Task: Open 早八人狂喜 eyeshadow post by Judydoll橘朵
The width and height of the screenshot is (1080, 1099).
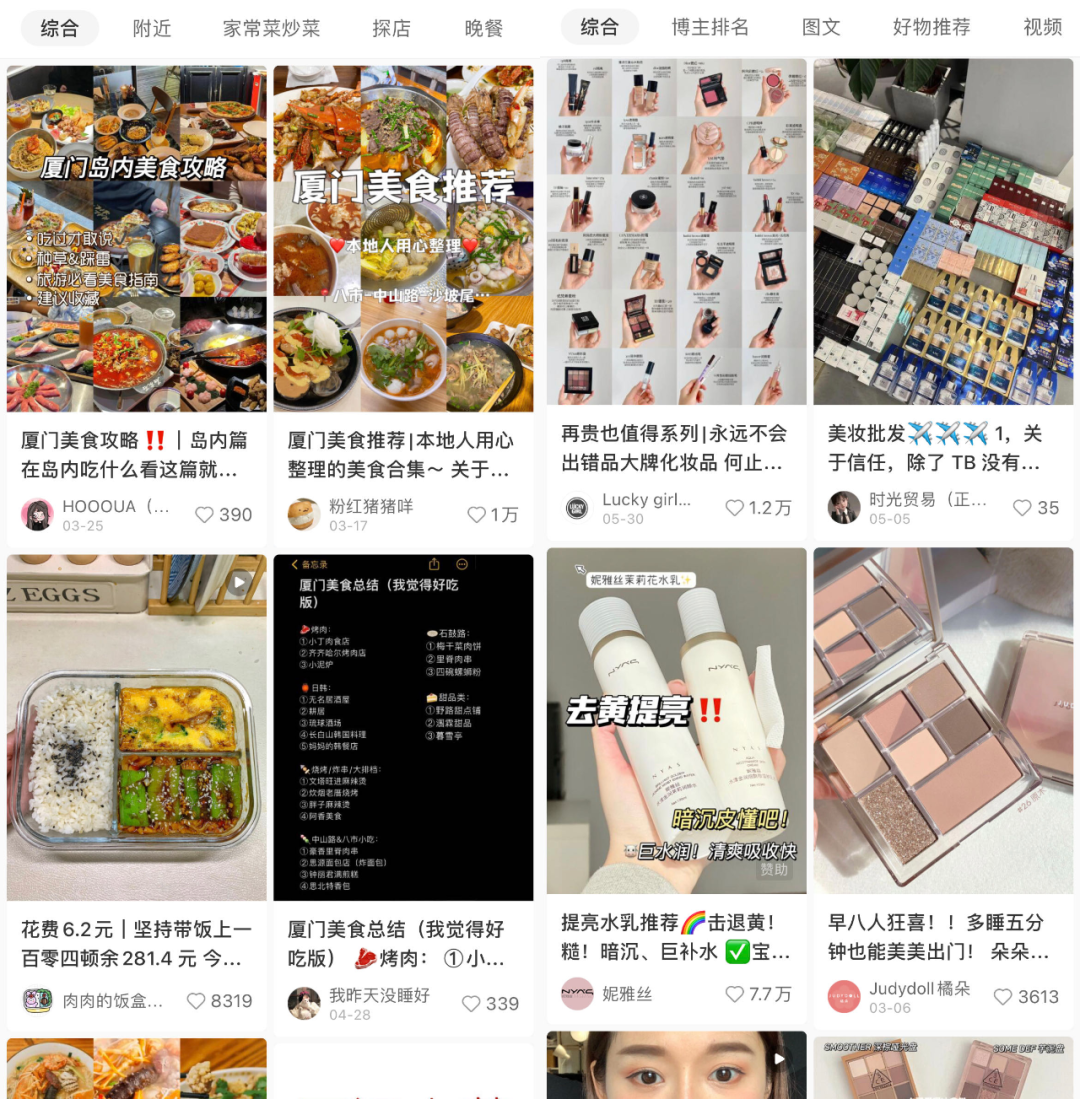Action: coord(943,720)
